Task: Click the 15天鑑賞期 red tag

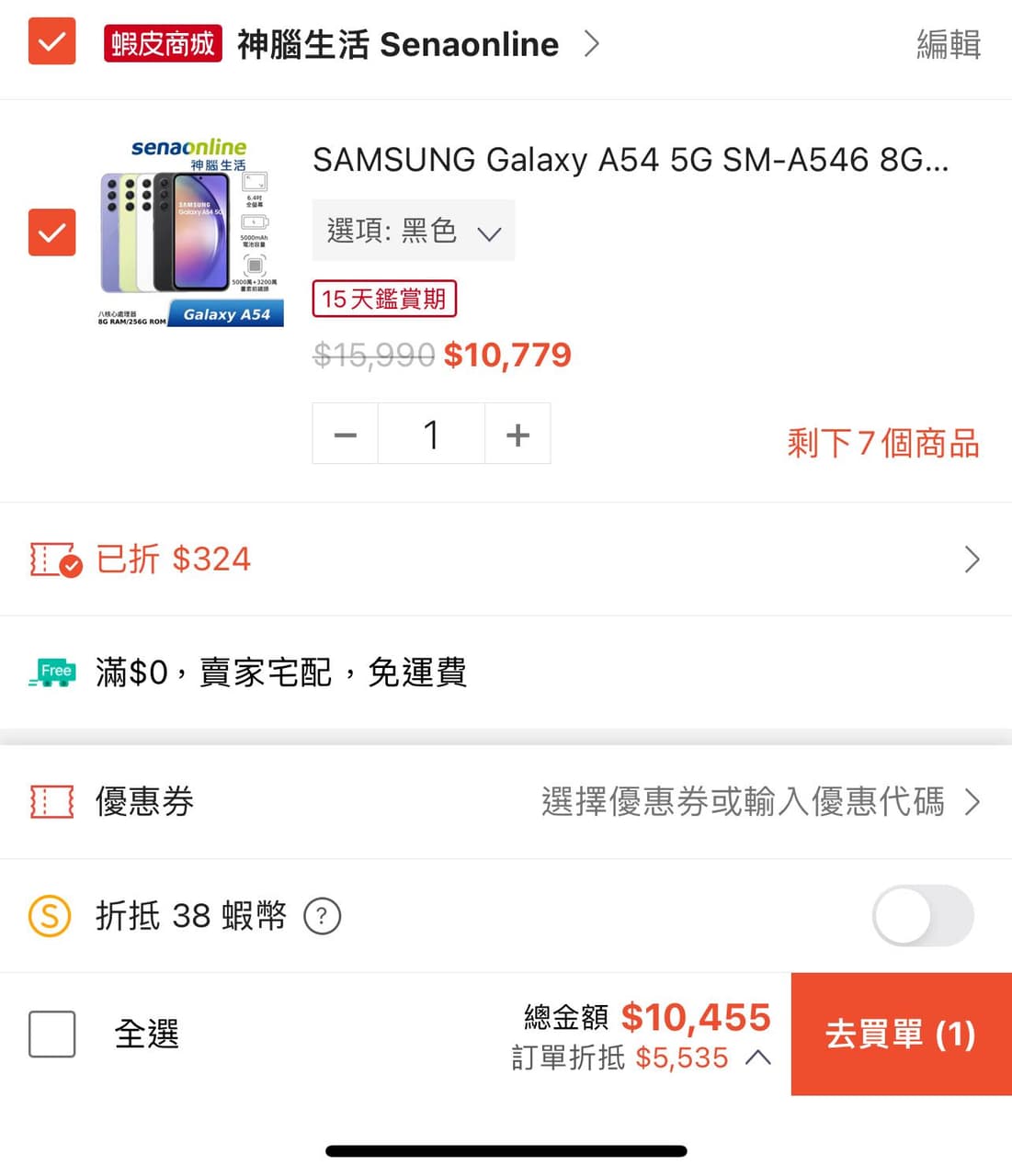Action: tap(384, 299)
